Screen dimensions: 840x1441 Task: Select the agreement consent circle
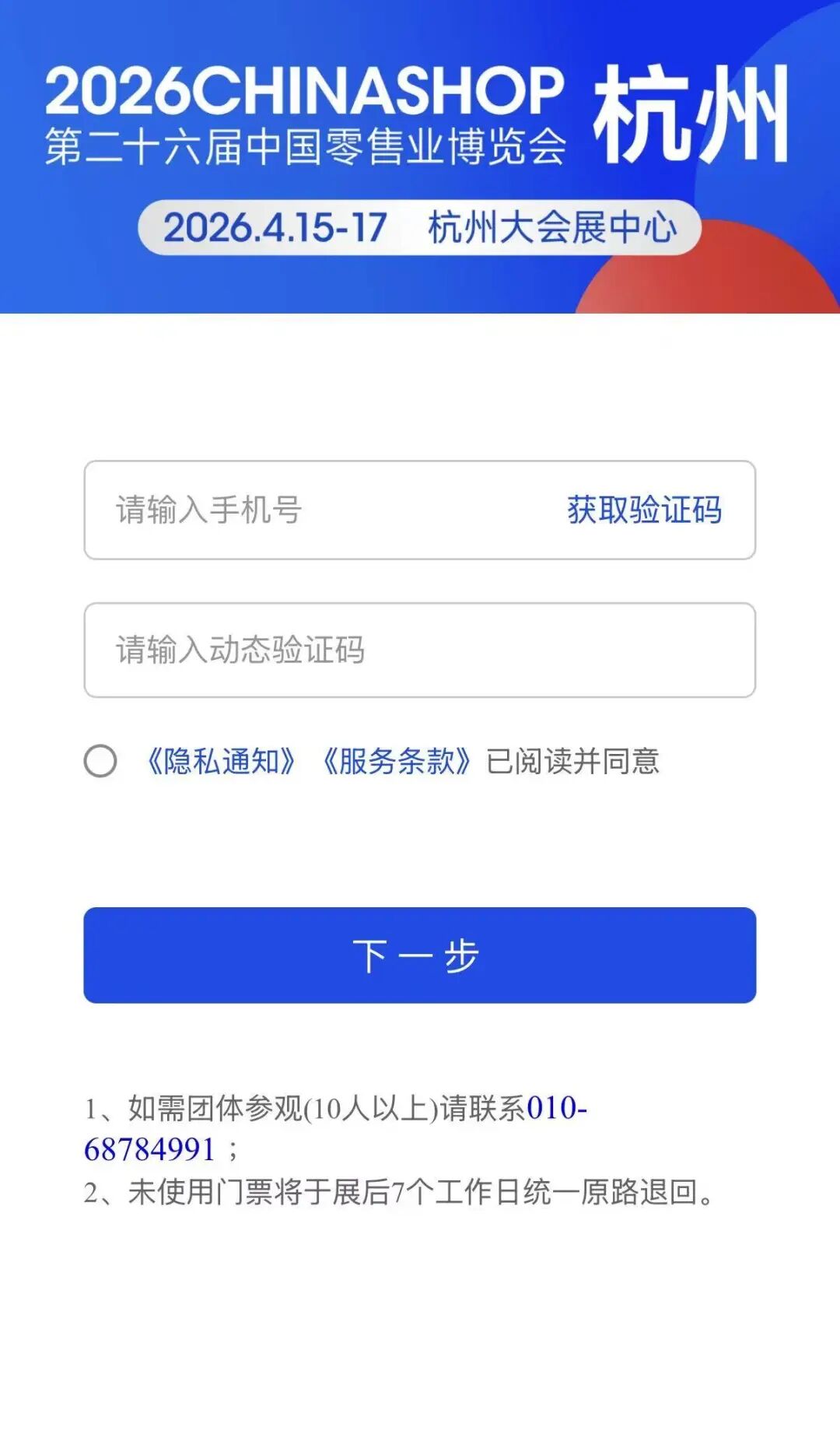coord(100,761)
